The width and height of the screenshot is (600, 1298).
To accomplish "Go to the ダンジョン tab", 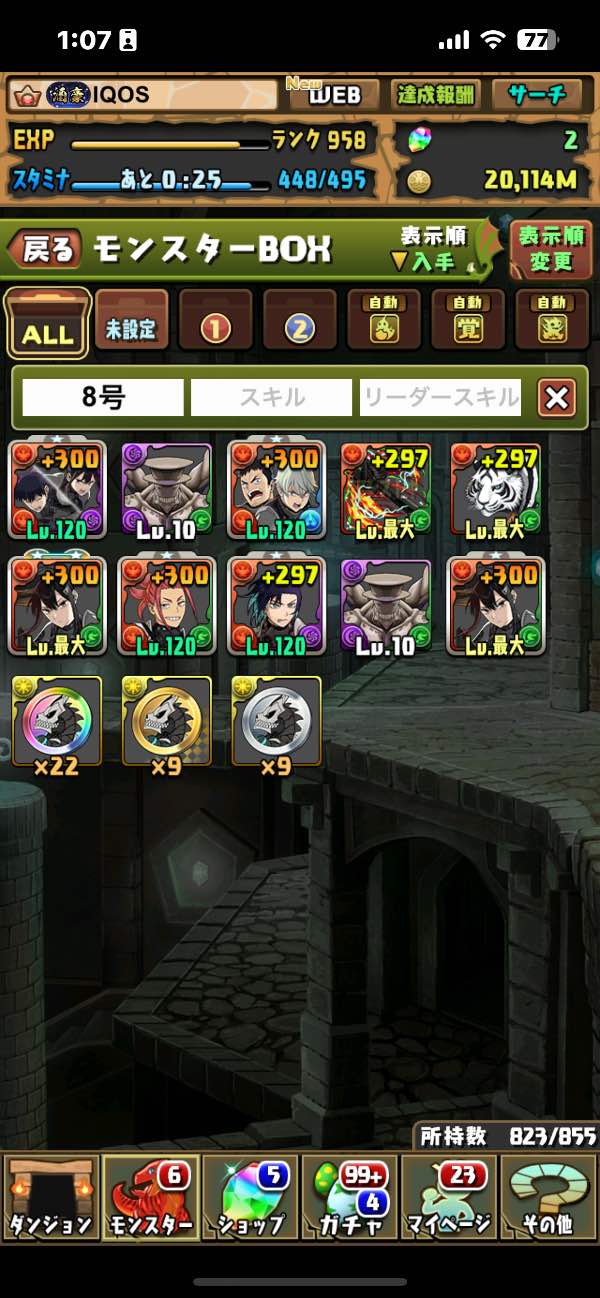I will pos(50,1197).
